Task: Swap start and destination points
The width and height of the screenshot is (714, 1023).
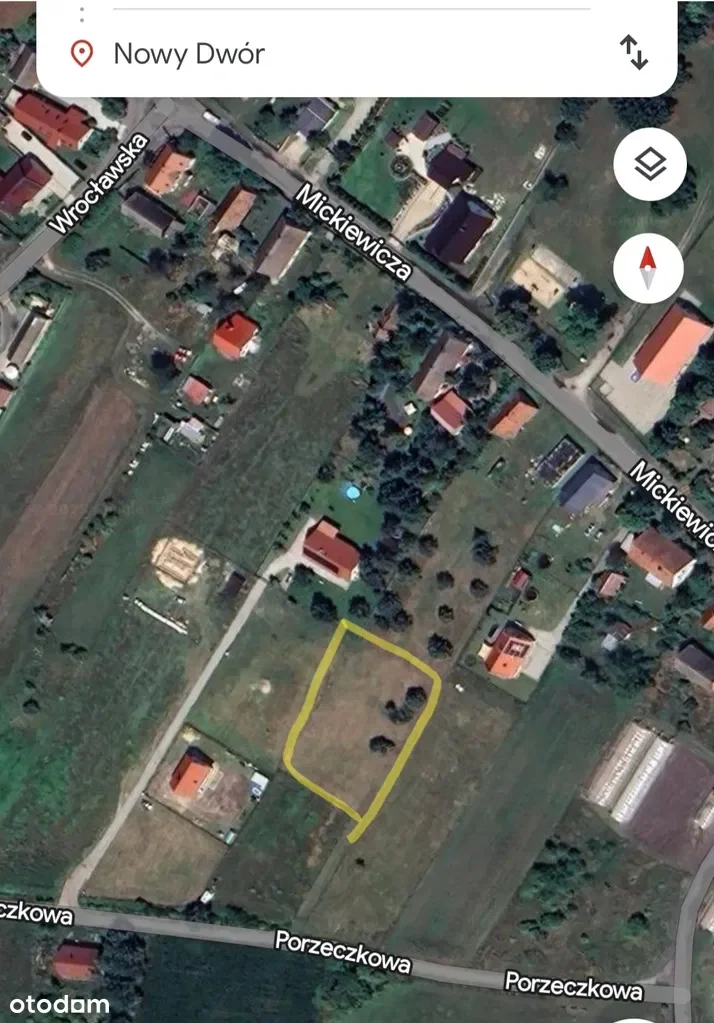Action: 634,52
